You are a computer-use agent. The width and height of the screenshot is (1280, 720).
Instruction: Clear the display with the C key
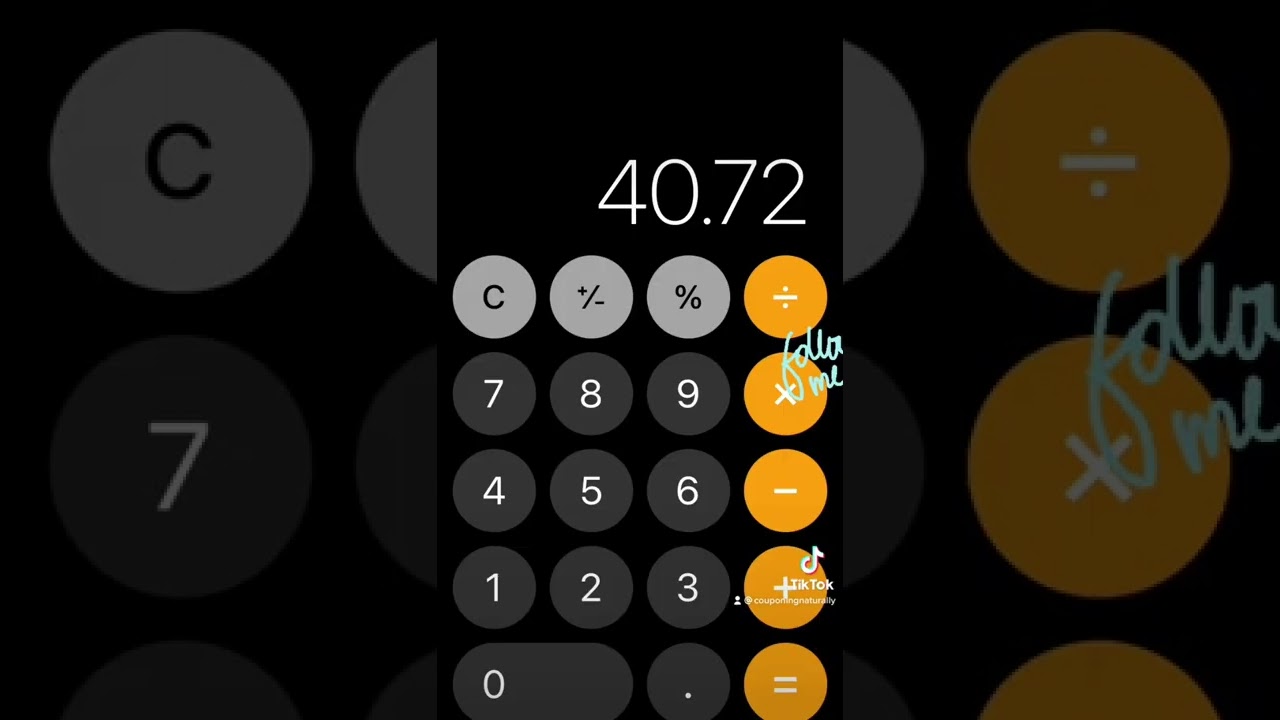pos(494,297)
